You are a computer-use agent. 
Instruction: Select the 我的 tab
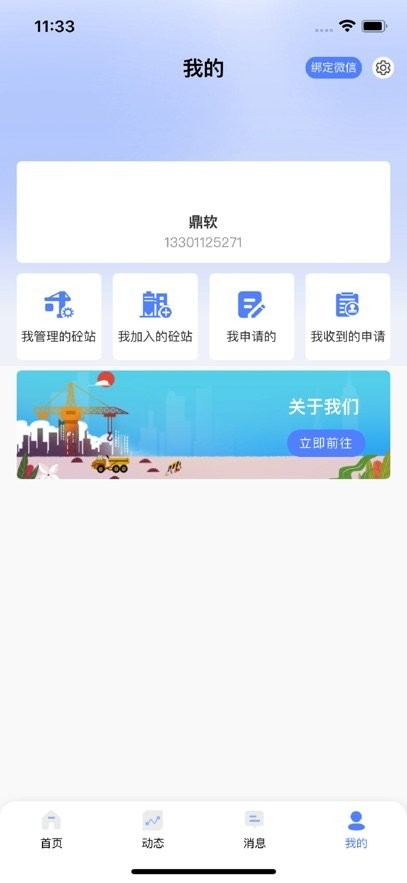tap(356, 830)
